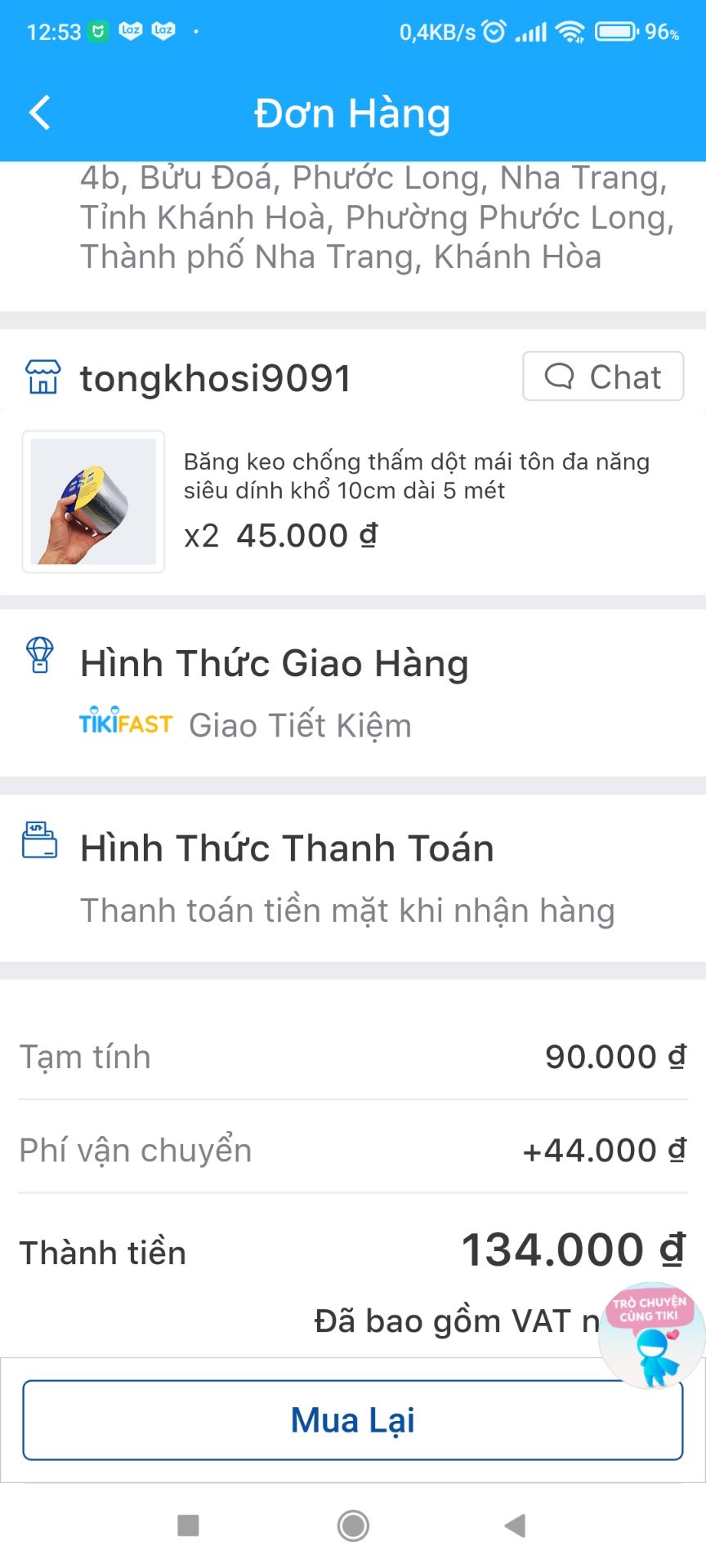Viewport: 706px width, 1568px height.
Task: Open the TikiFast logo
Action: 124,723
